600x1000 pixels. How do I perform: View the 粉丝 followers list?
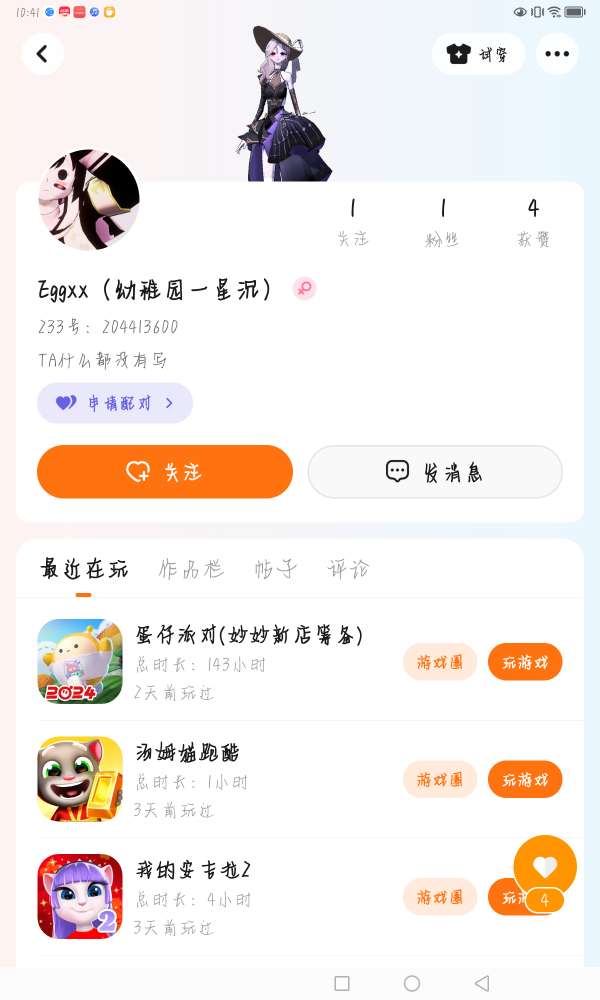pos(443,222)
